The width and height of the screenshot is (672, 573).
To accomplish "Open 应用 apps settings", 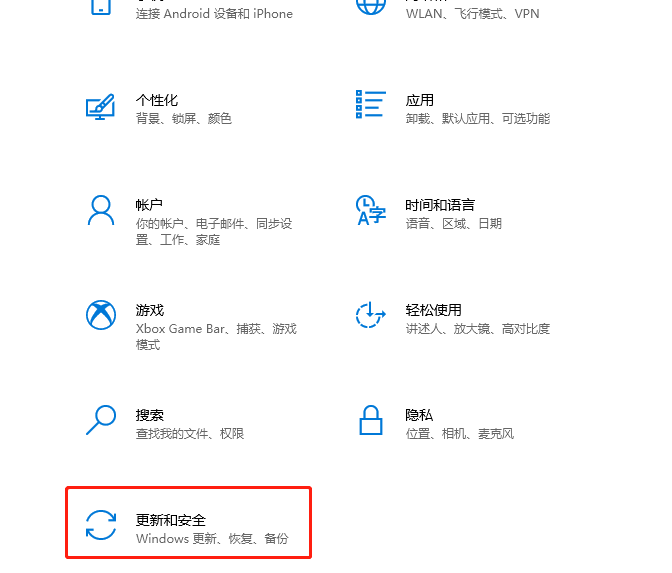I will 419,101.
